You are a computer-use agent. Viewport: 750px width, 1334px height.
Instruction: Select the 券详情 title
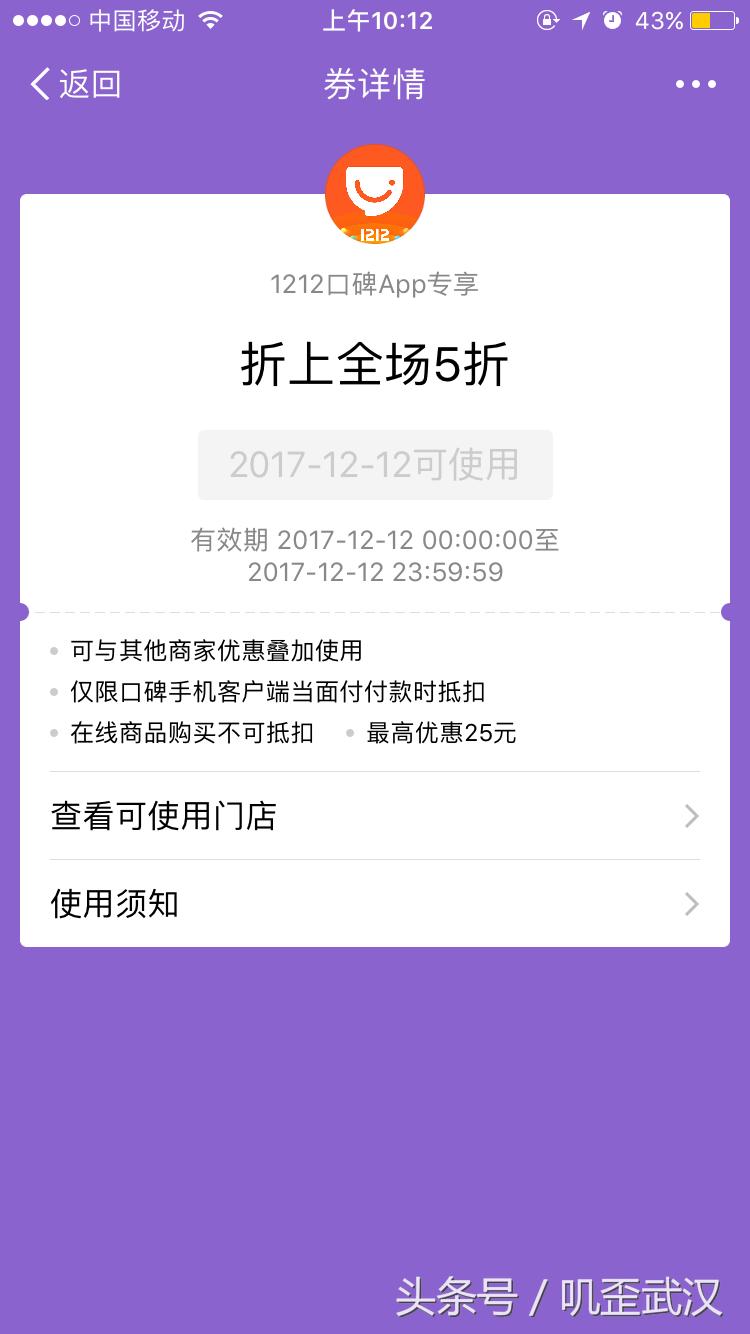tap(375, 85)
